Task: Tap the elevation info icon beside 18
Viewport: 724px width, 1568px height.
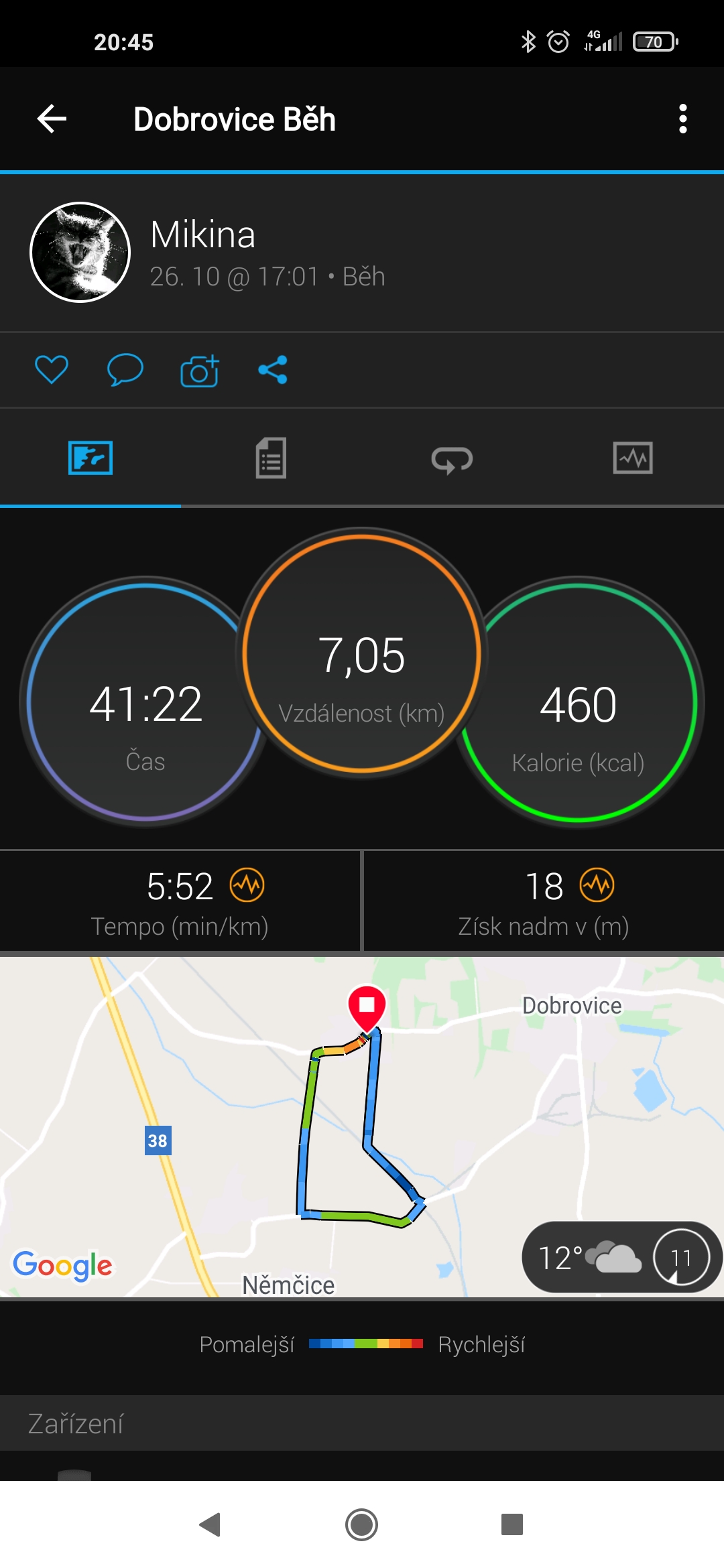Action: (597, 886)
